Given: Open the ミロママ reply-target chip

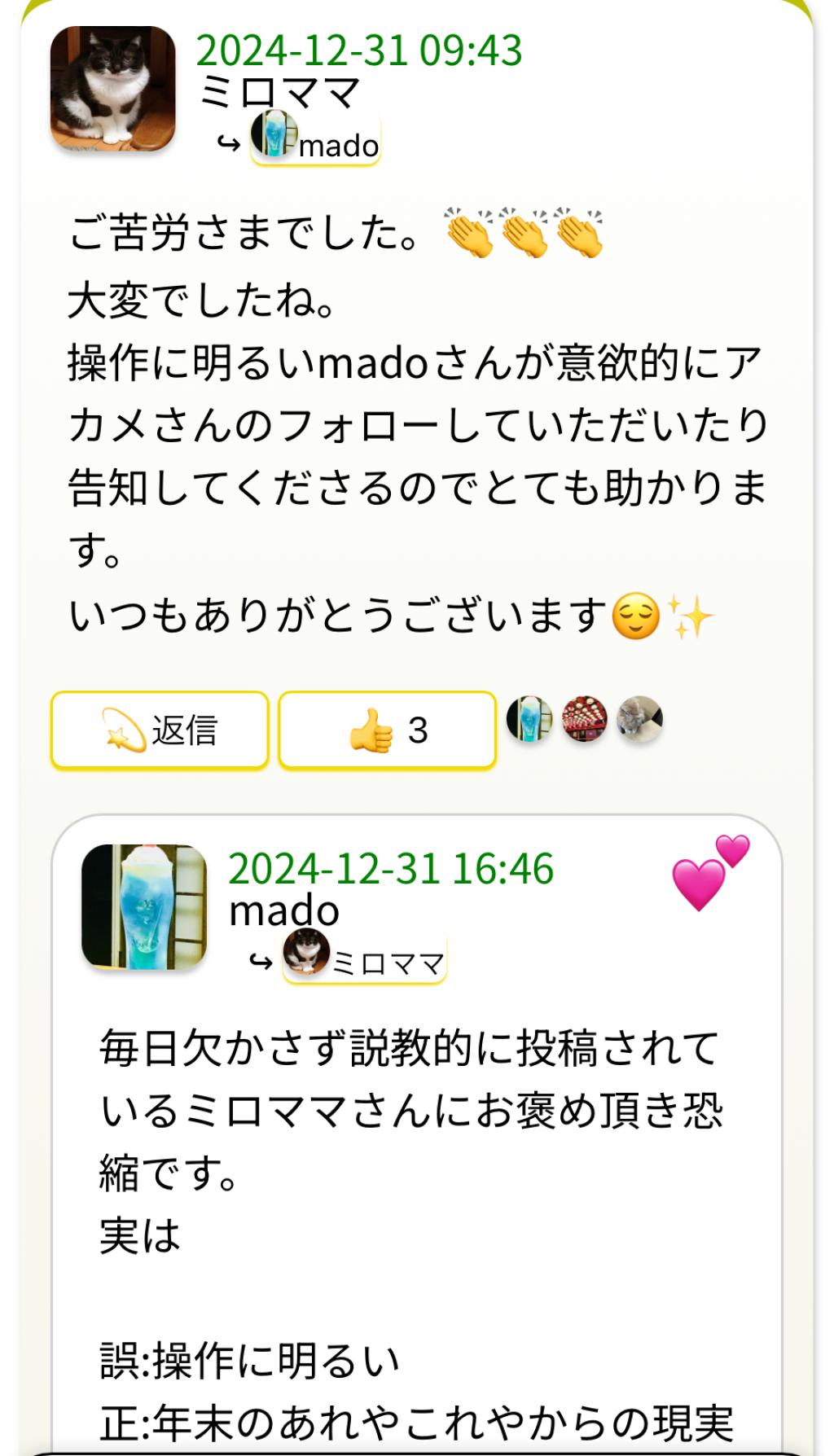Looking at the screenshot, I should (x=364, y=958).
